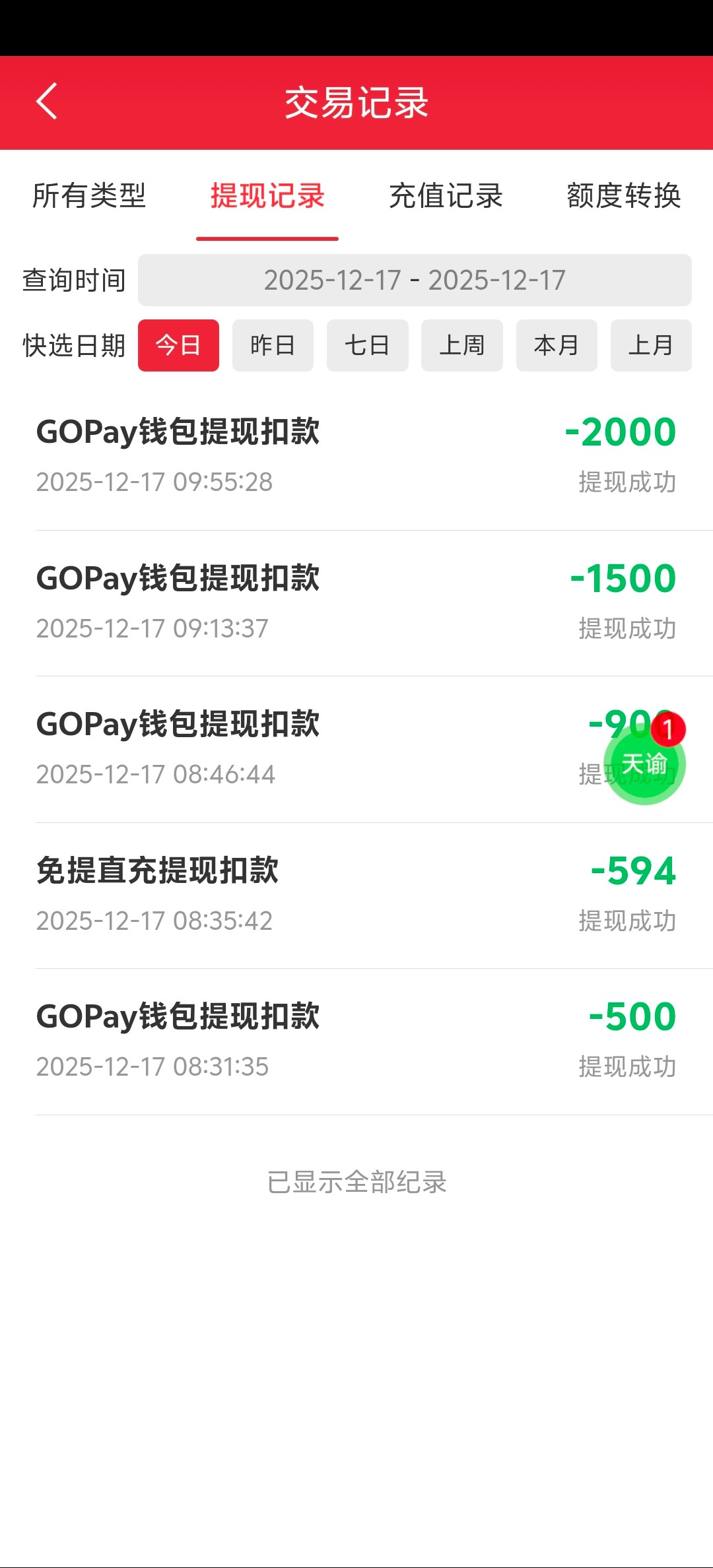Select the 提现记录 tab
This screenshot has height=1568, width=713.
click(267, 196)
